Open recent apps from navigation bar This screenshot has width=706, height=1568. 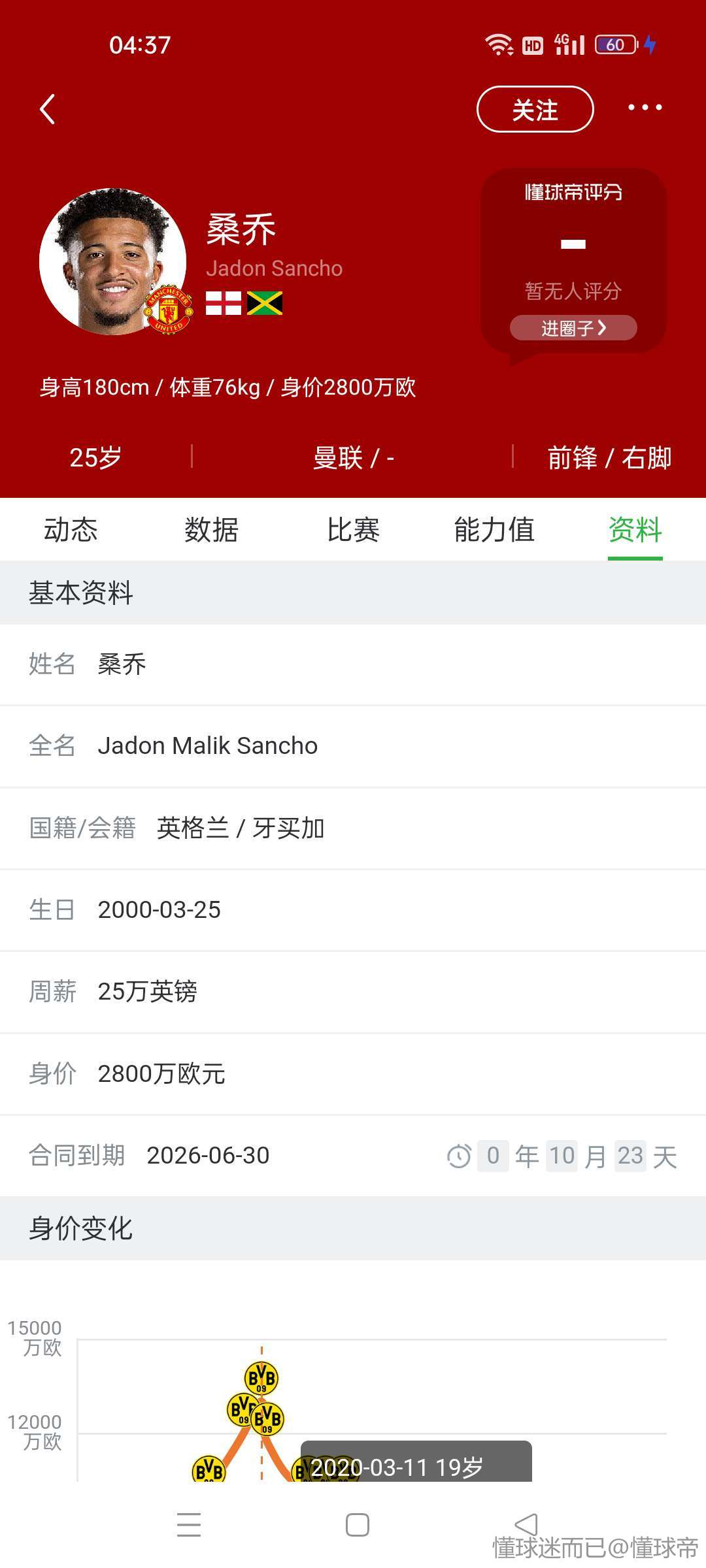189,1525
